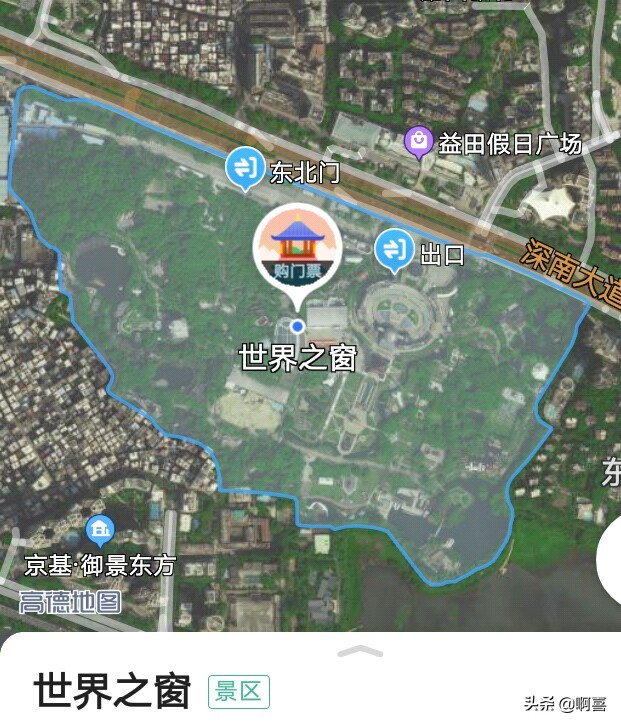The height and width of the screenshot is (726, 621).
Task: Select the 益田假日广场 shopping POI
Action: 419,144
